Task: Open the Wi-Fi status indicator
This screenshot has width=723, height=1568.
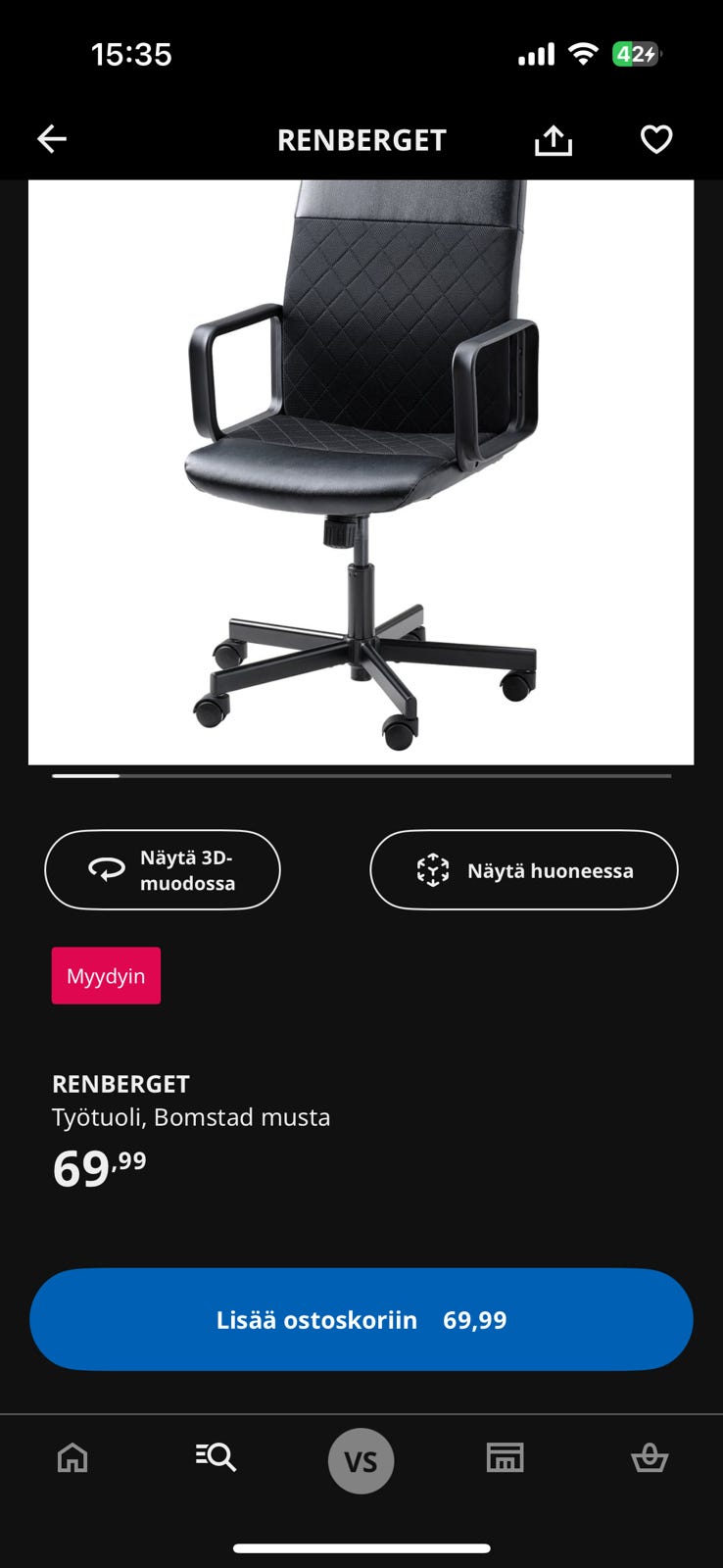Action: 582,54
